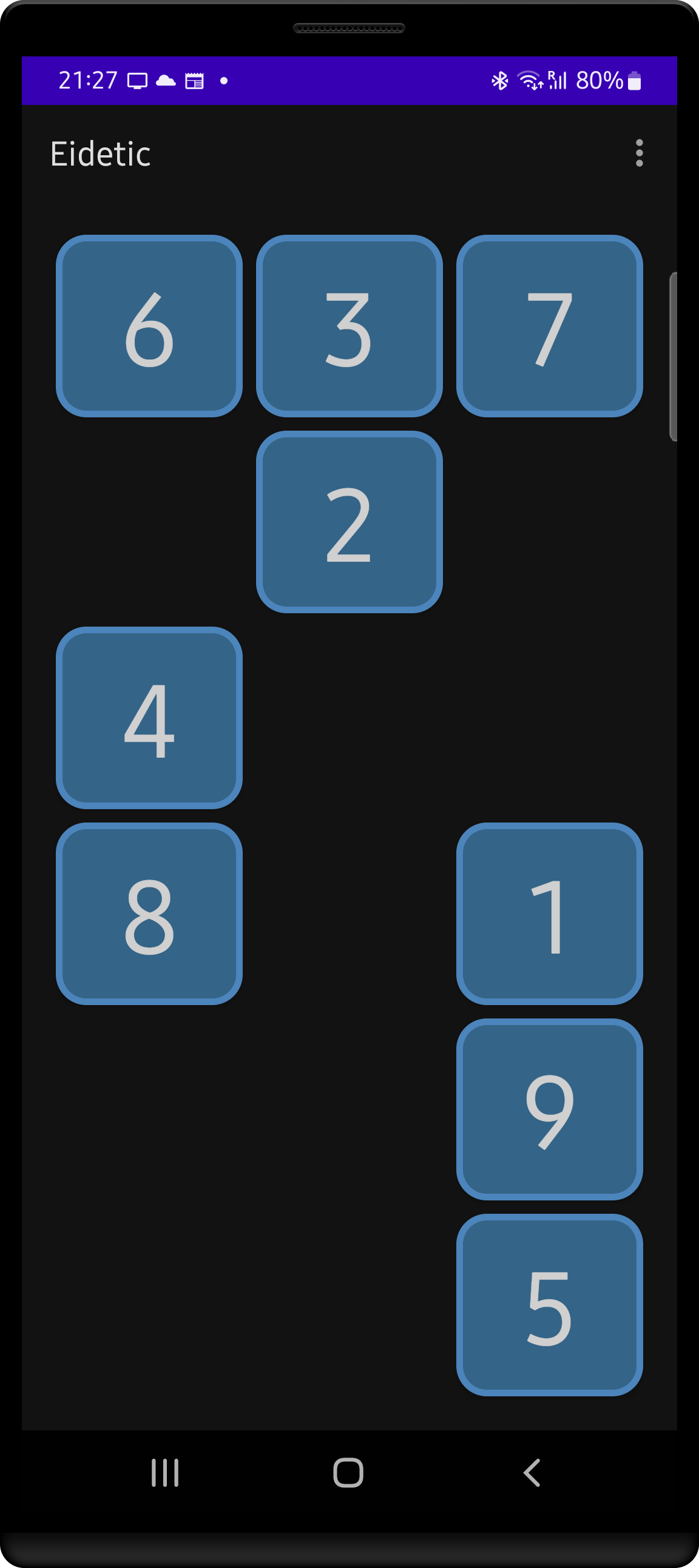Tap the tile labeled 5

click(x=549, y=1304)
